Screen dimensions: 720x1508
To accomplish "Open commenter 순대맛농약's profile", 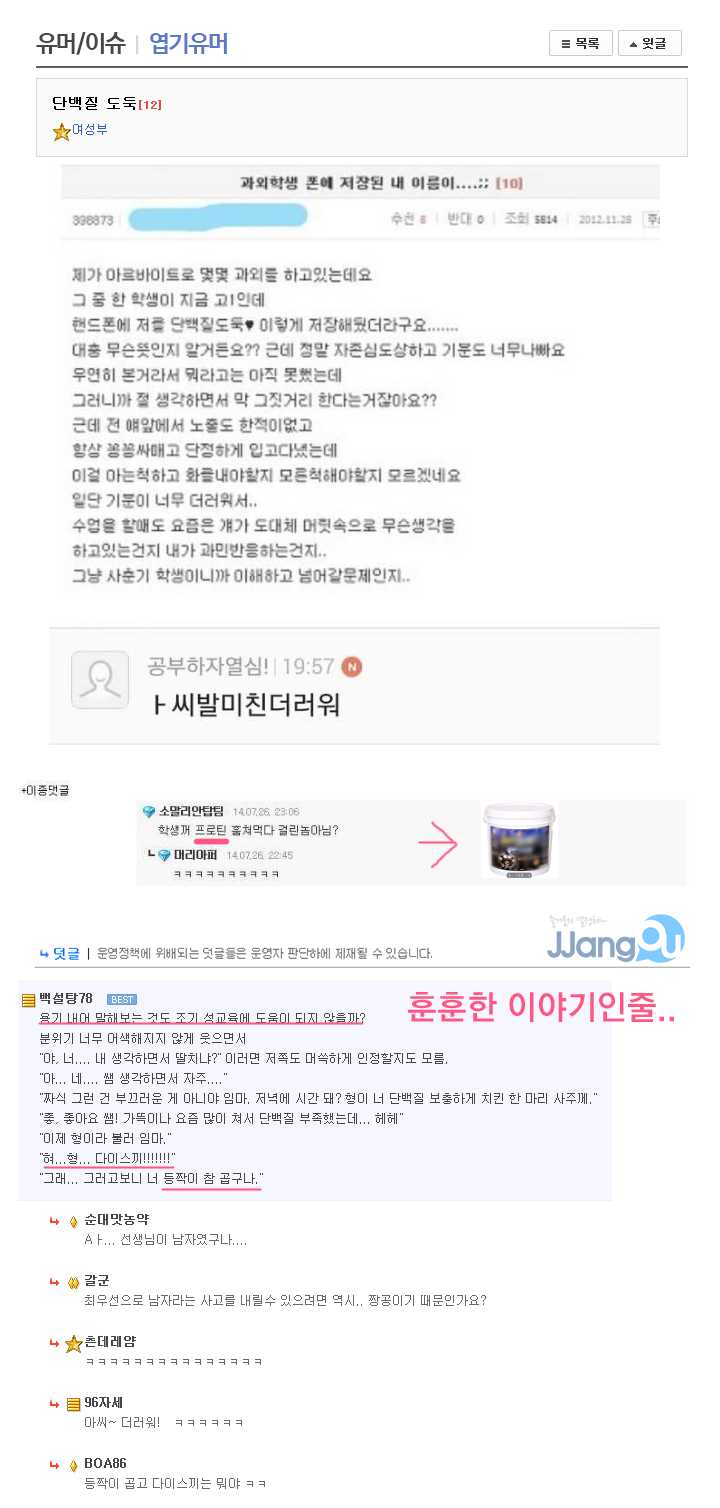I will 117,1220.
